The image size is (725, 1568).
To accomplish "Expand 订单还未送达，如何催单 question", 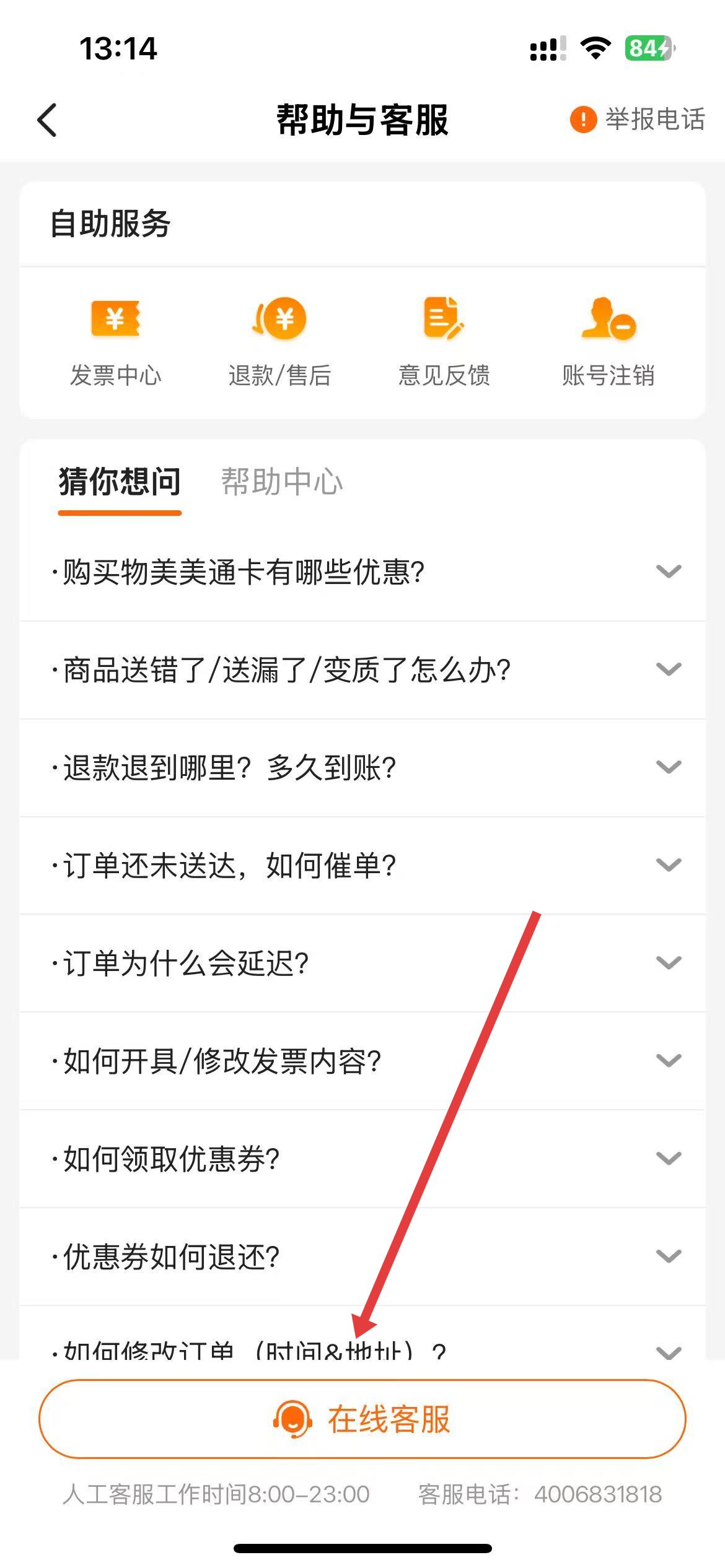I will pyautogui.click(x=362, y=865).
